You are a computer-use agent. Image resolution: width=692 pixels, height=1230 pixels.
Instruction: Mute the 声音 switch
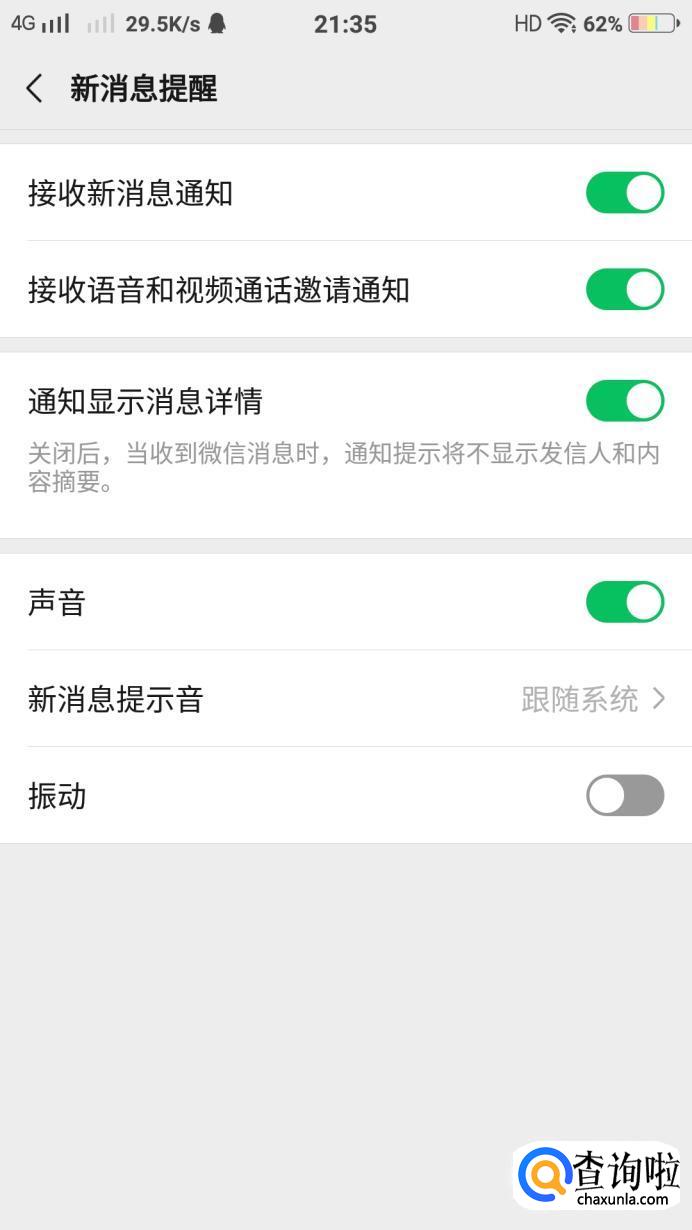point(624,602)
